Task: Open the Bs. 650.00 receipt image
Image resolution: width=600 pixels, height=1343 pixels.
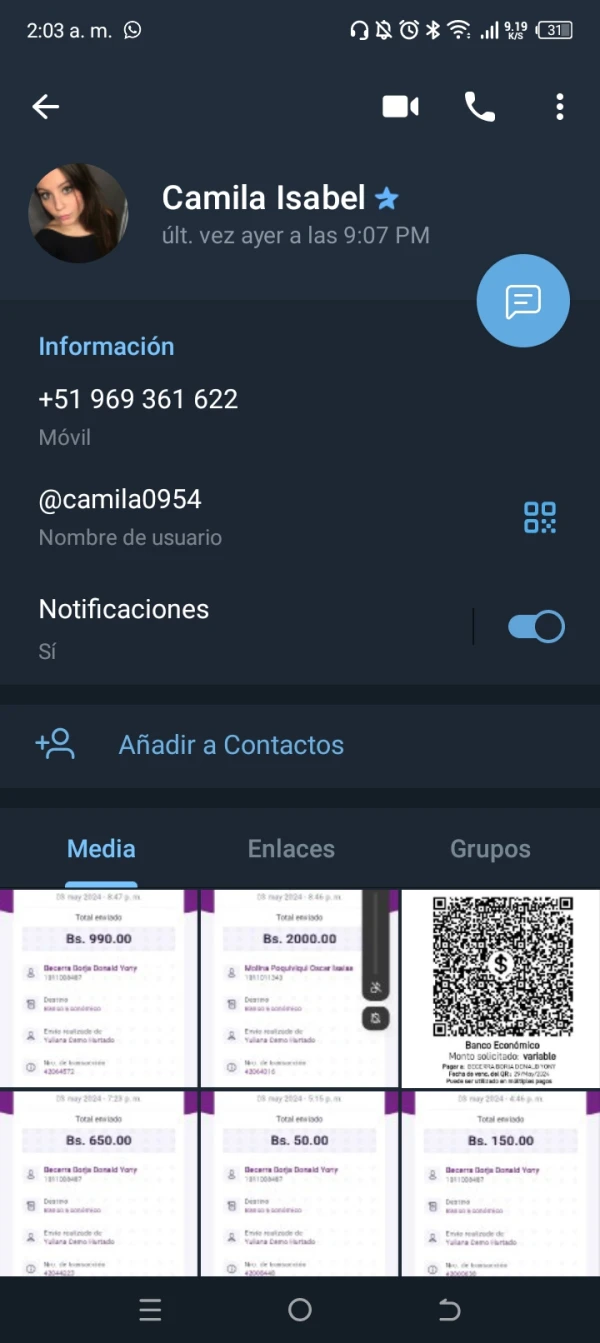Action: [x=98, y=1183]
